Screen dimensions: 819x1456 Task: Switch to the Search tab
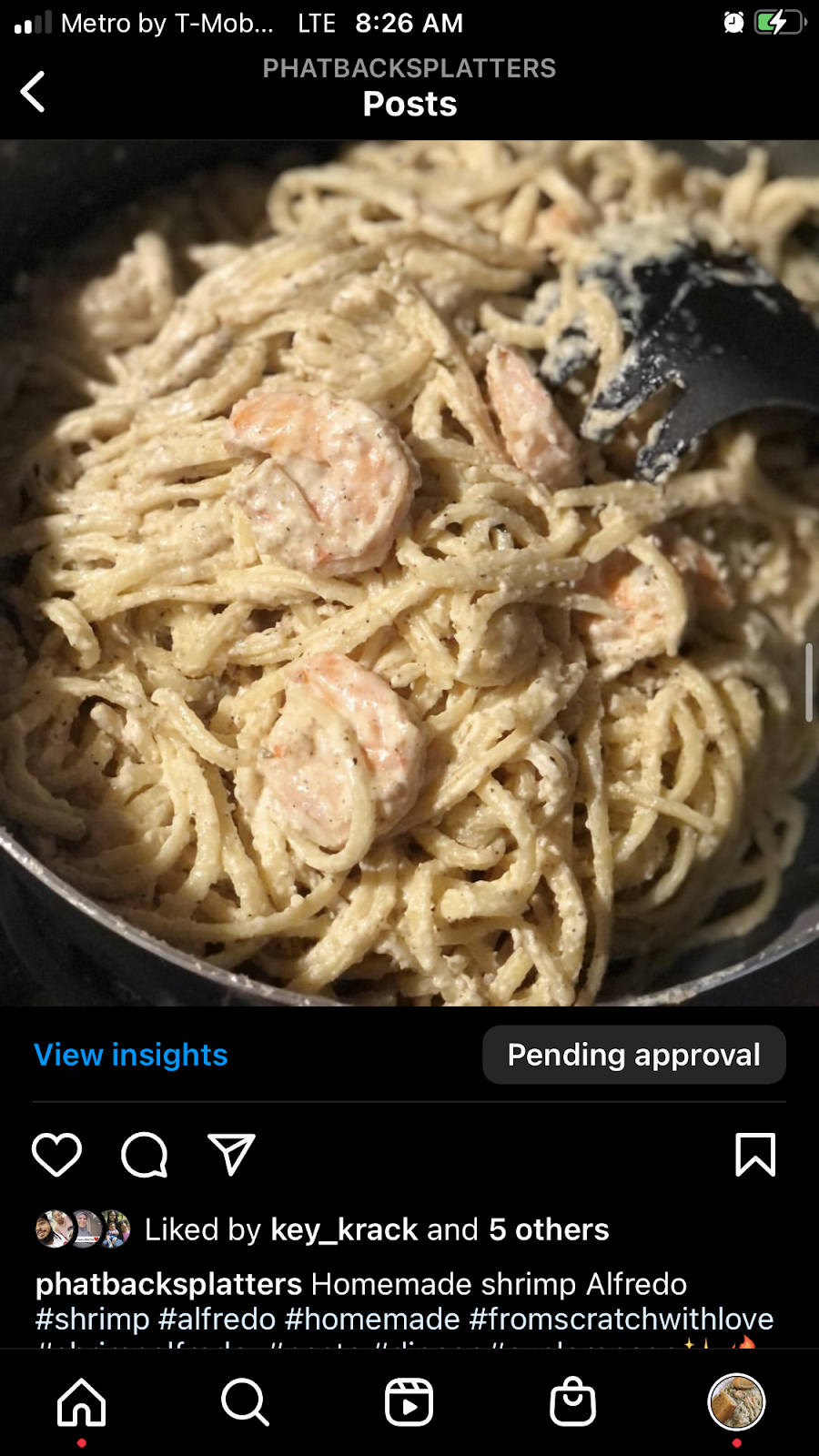point(245,1402)
